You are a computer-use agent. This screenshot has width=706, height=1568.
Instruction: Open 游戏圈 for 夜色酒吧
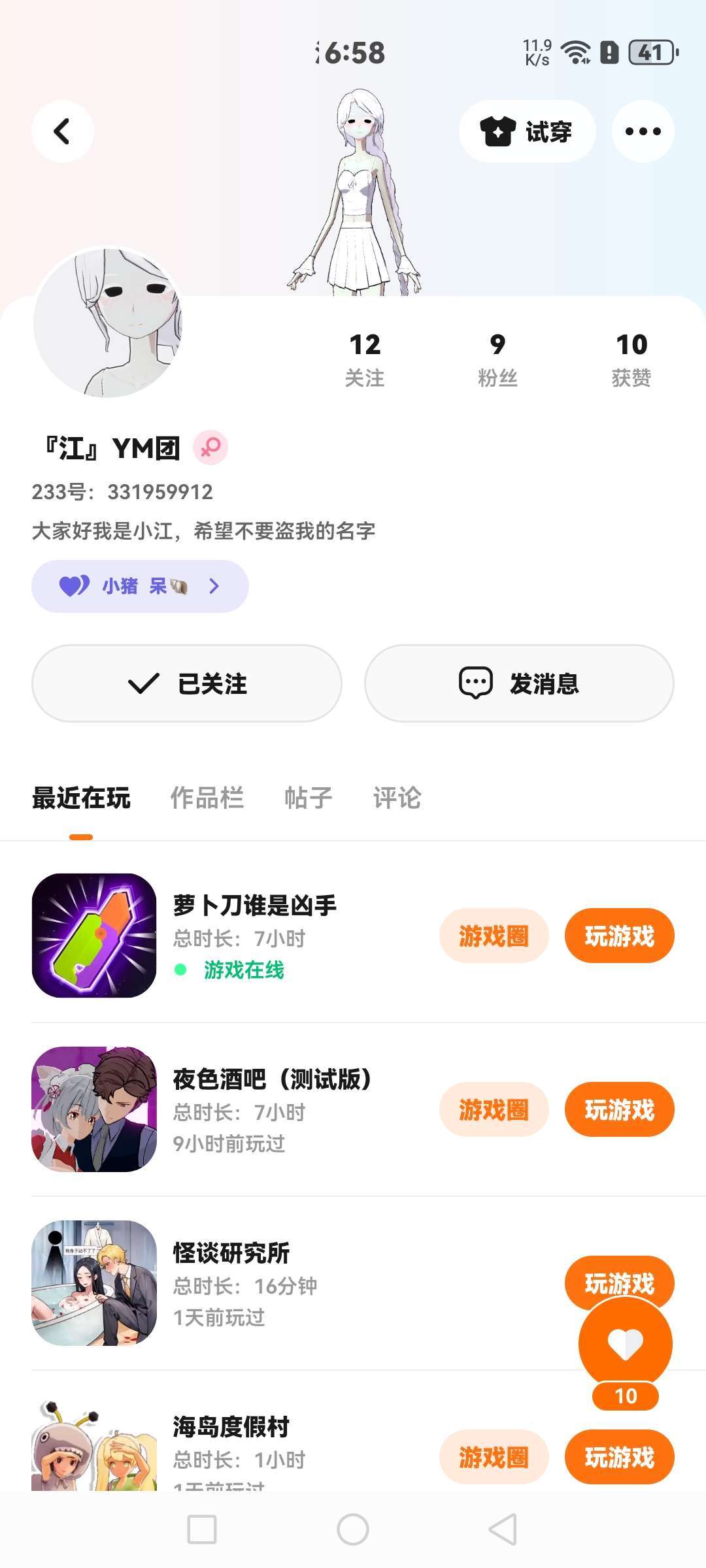[x=494, y=1109]
